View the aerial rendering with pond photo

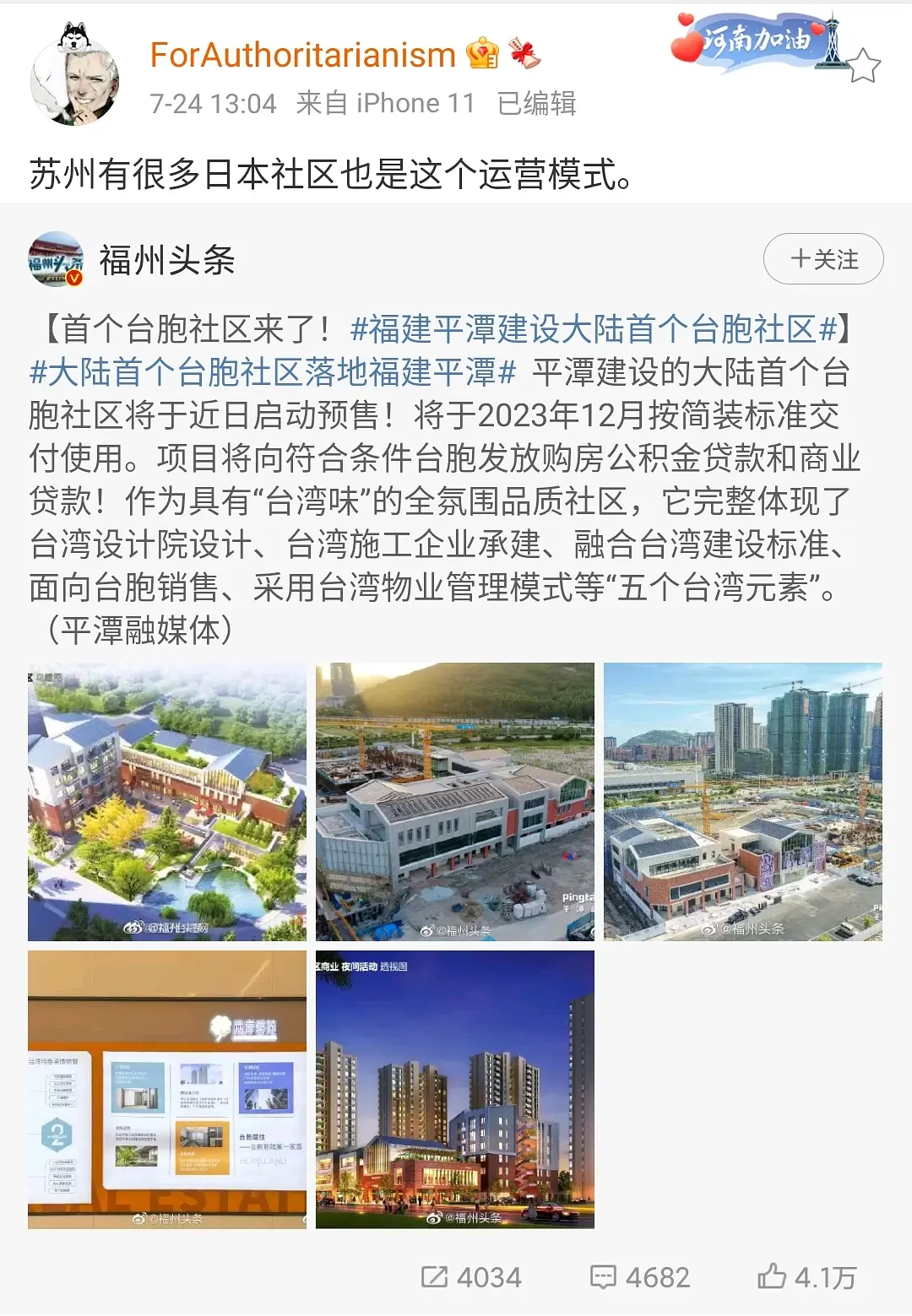pyautogui.click(x=167, y=802)
